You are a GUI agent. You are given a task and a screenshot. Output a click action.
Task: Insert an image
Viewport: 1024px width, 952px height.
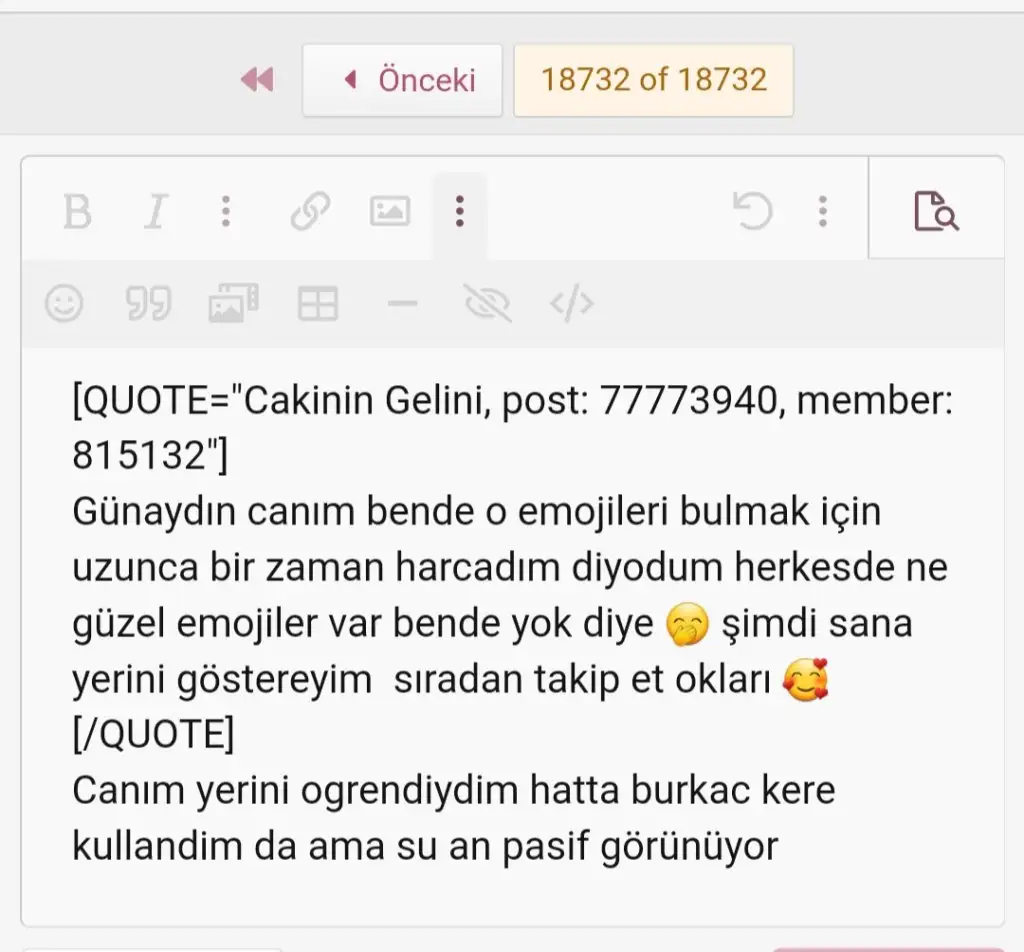point(389,212)
